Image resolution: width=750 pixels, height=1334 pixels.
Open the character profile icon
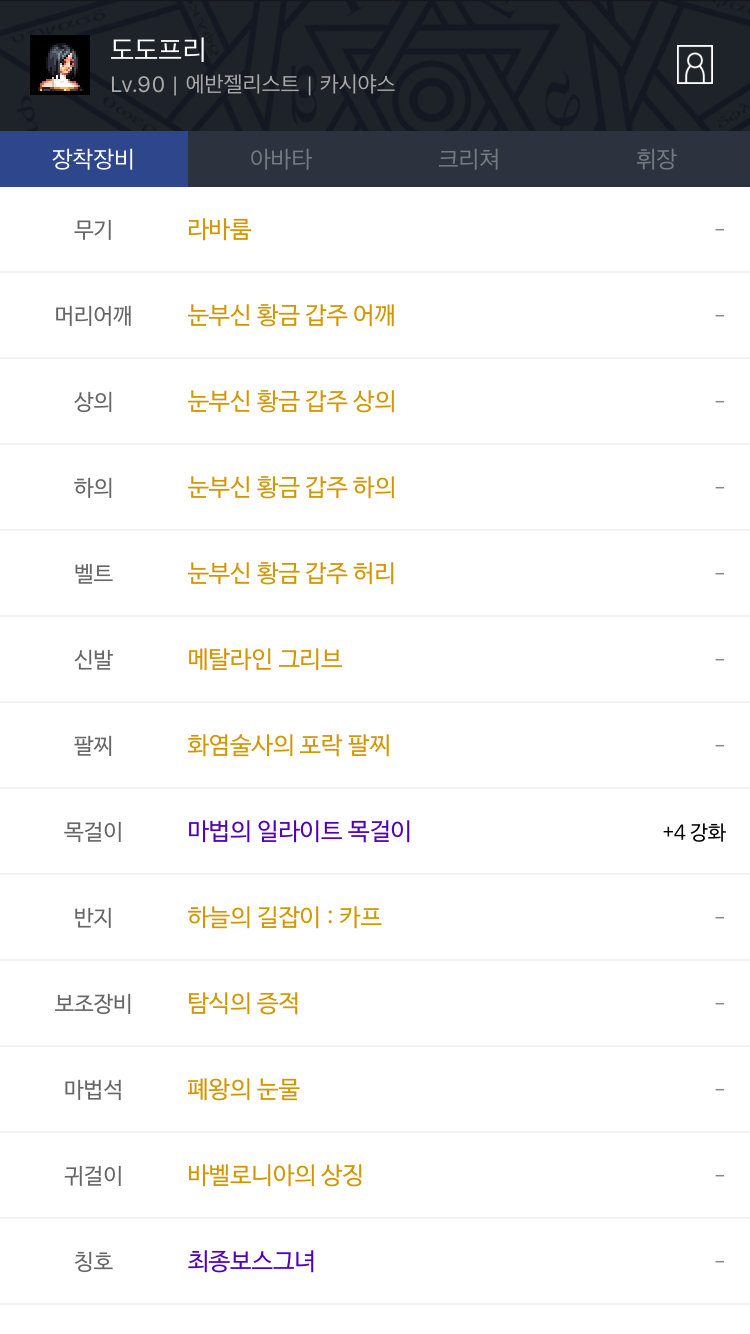[x=695, y=64]
